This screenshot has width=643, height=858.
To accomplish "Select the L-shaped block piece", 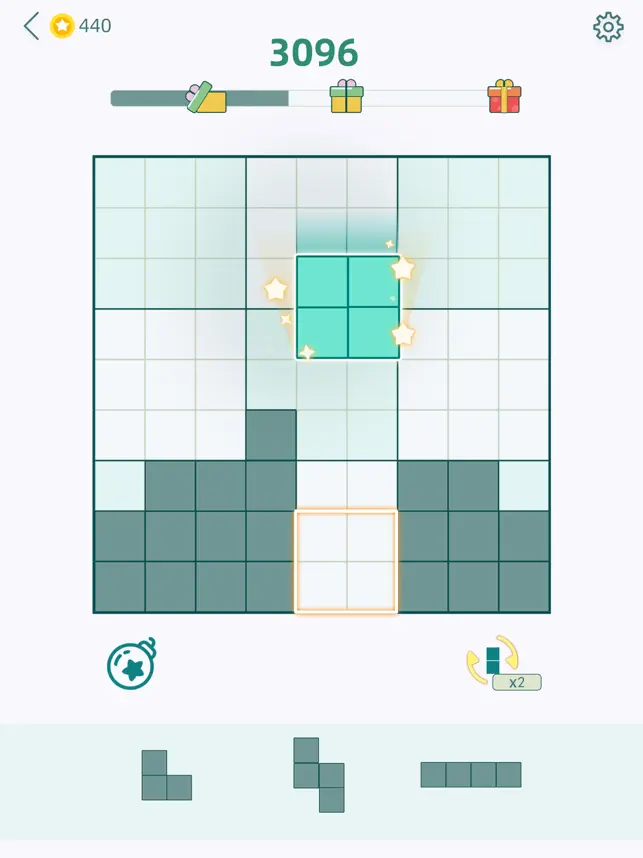I will [x=165, y=775].
